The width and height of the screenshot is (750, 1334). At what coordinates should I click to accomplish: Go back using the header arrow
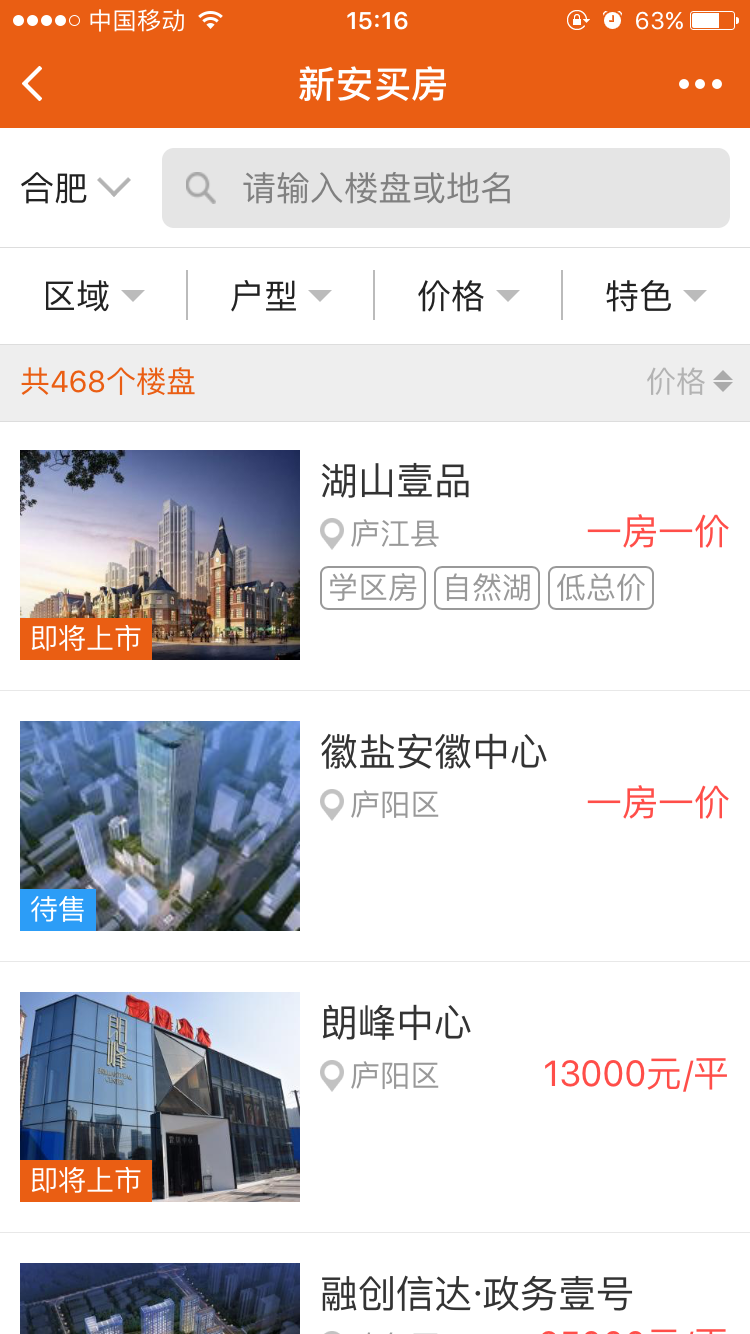point(33,84)
